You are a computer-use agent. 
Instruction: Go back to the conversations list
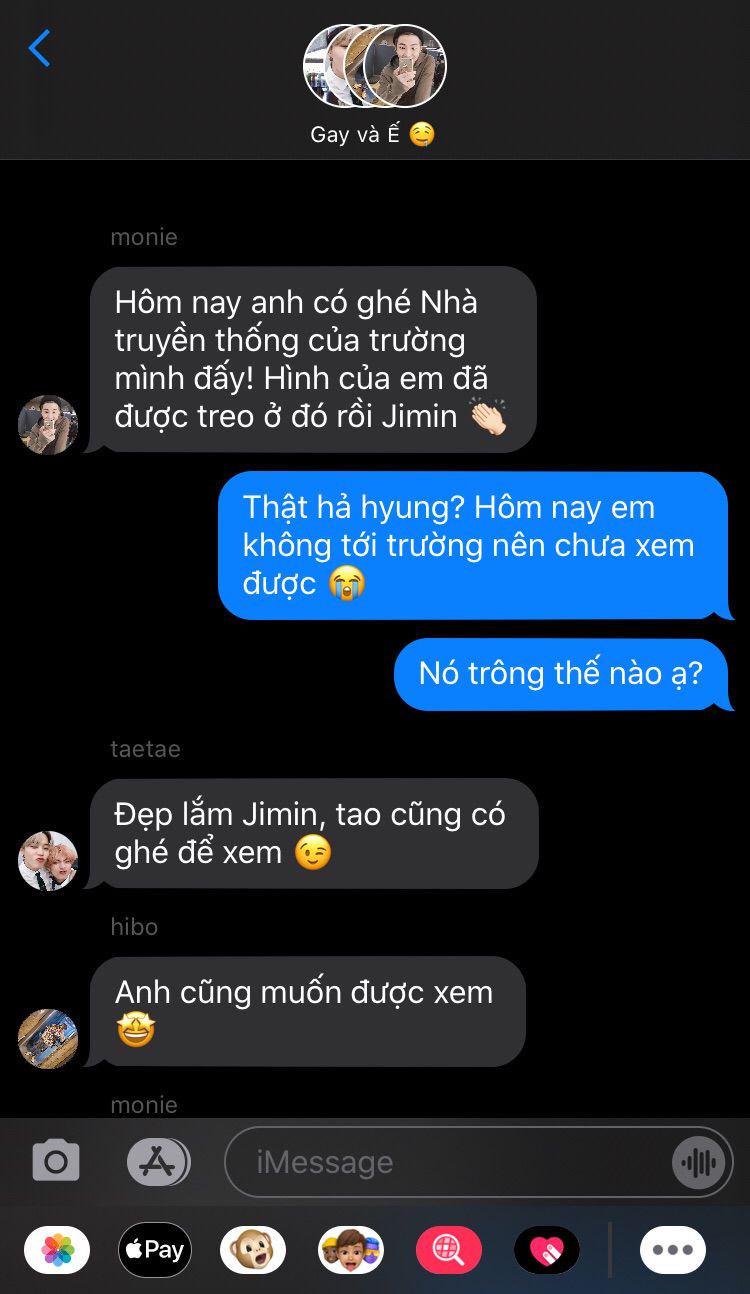39,48
